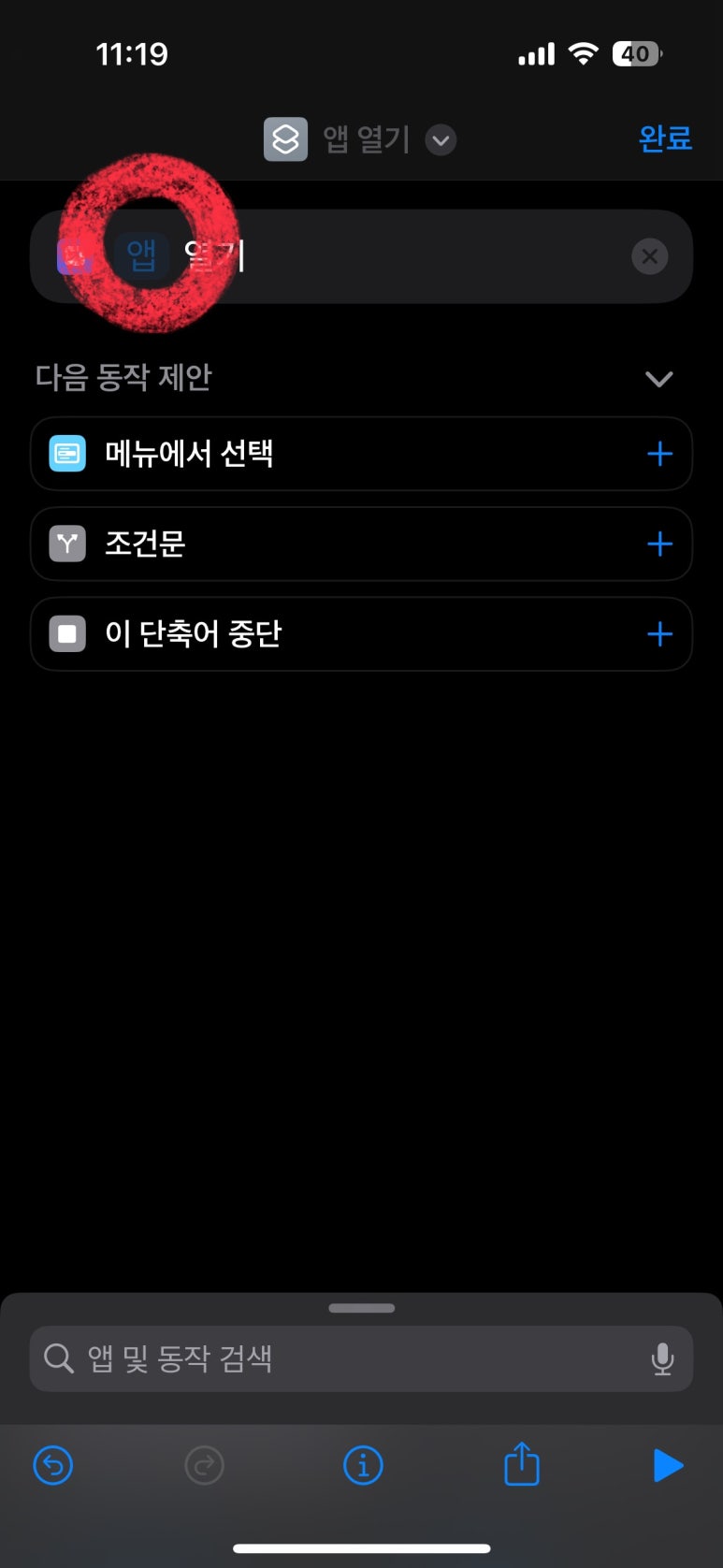723x1568 pixels.
Task: Share this shortcut
Action: point(522,1465)
